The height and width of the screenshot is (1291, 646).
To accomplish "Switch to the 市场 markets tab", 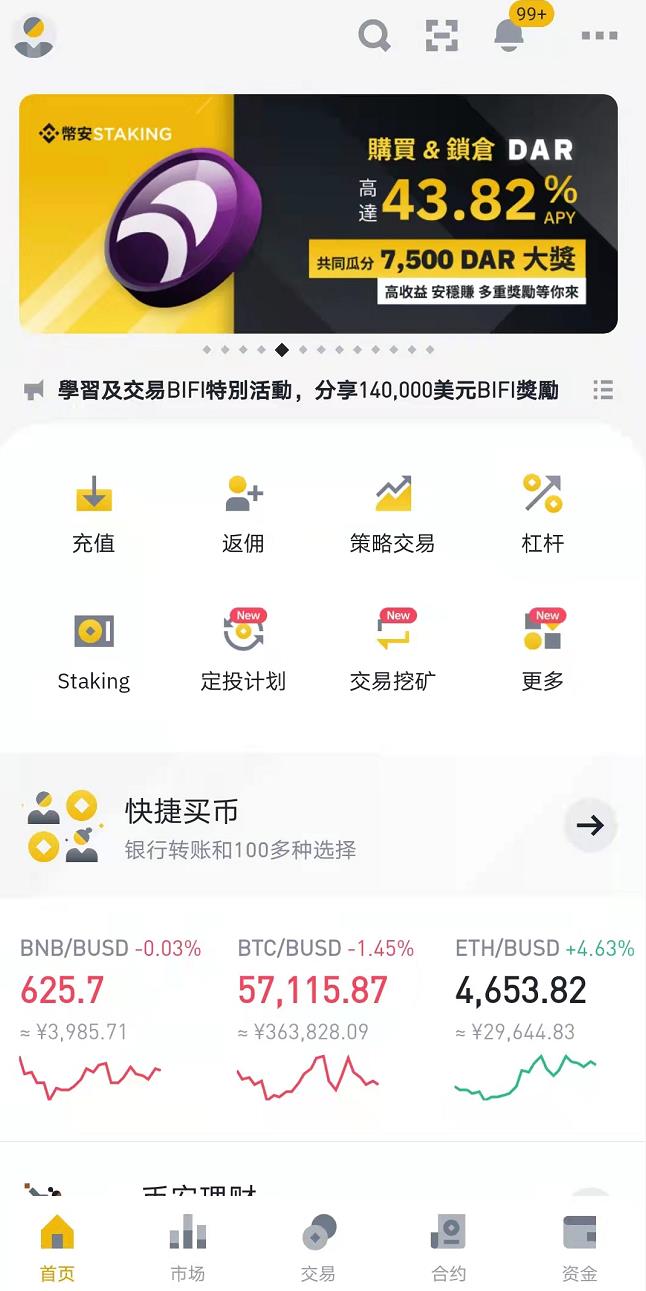I will 187,1249.
